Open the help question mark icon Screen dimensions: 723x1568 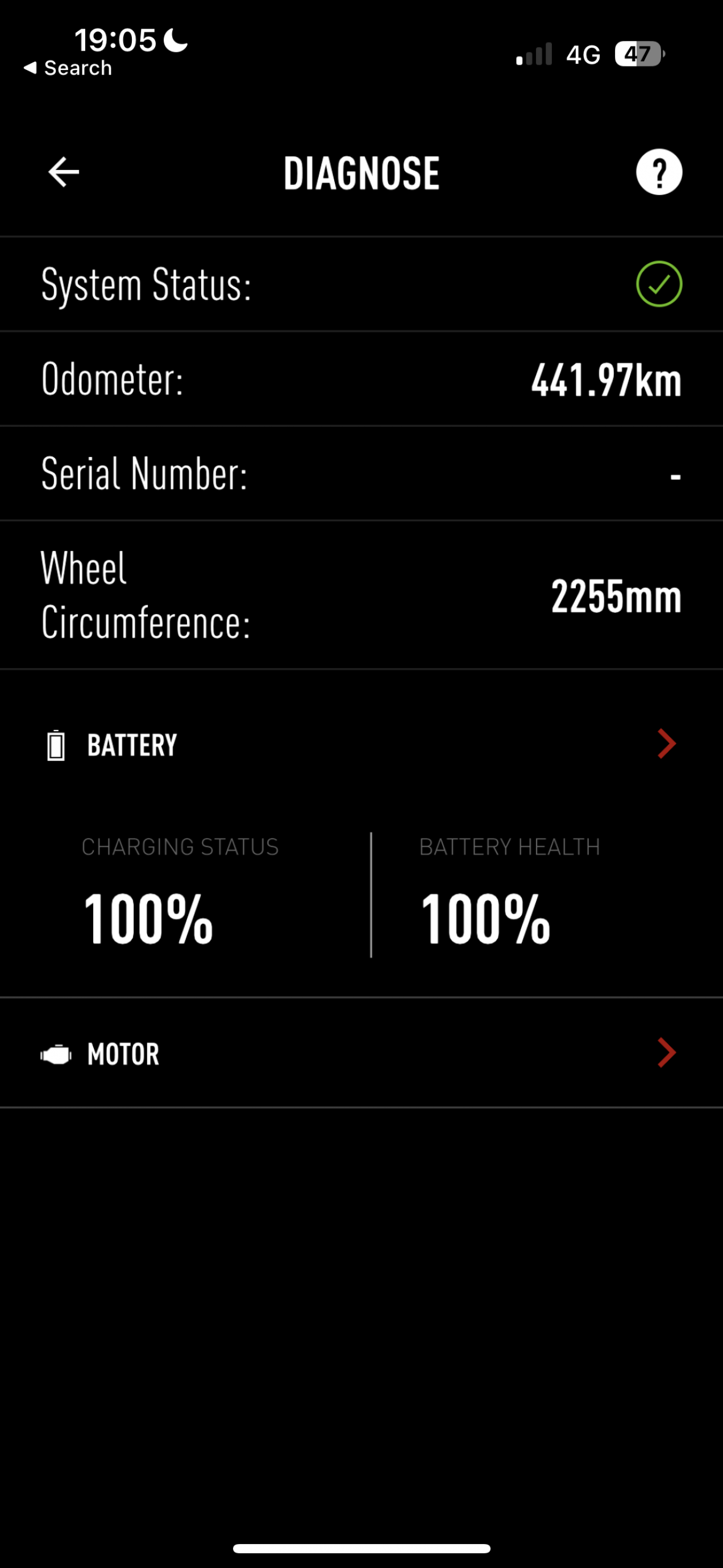[659, 172]
